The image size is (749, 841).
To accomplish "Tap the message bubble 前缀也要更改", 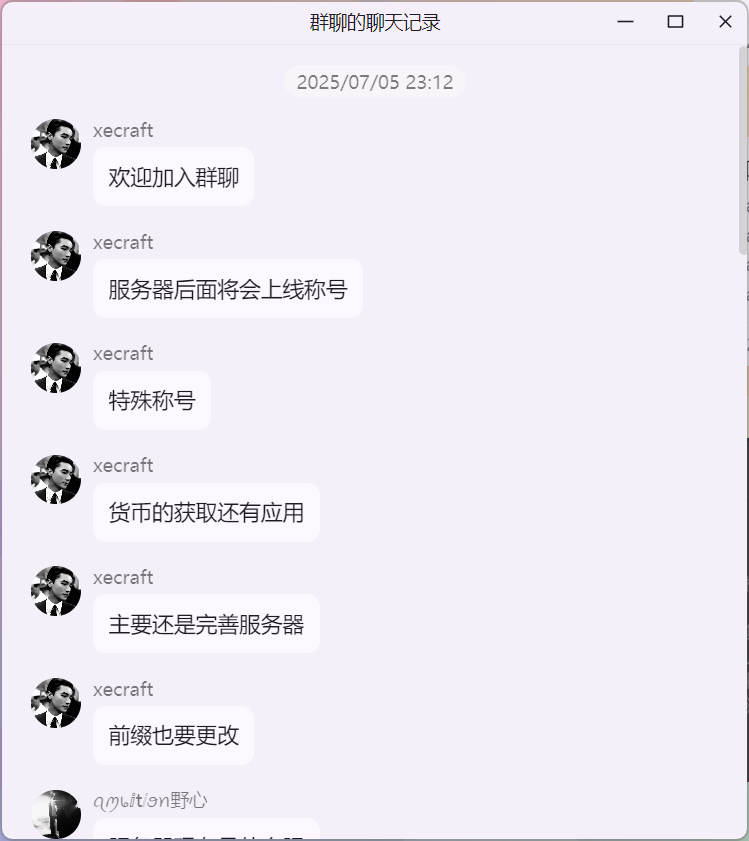I will tap(173, 736).
